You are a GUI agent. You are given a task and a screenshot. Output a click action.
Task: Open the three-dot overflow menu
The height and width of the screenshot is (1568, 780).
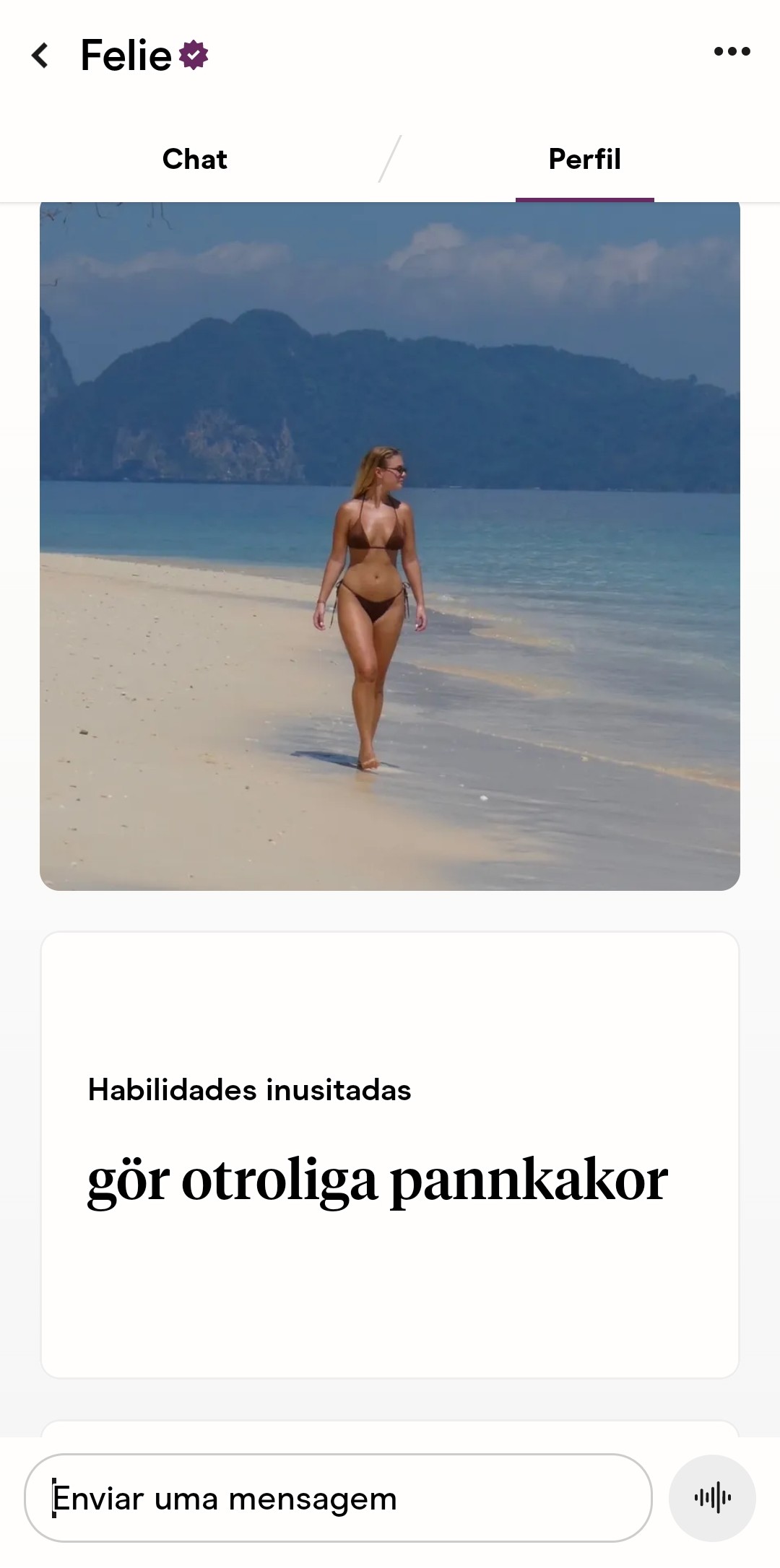[x=732, y=51]
